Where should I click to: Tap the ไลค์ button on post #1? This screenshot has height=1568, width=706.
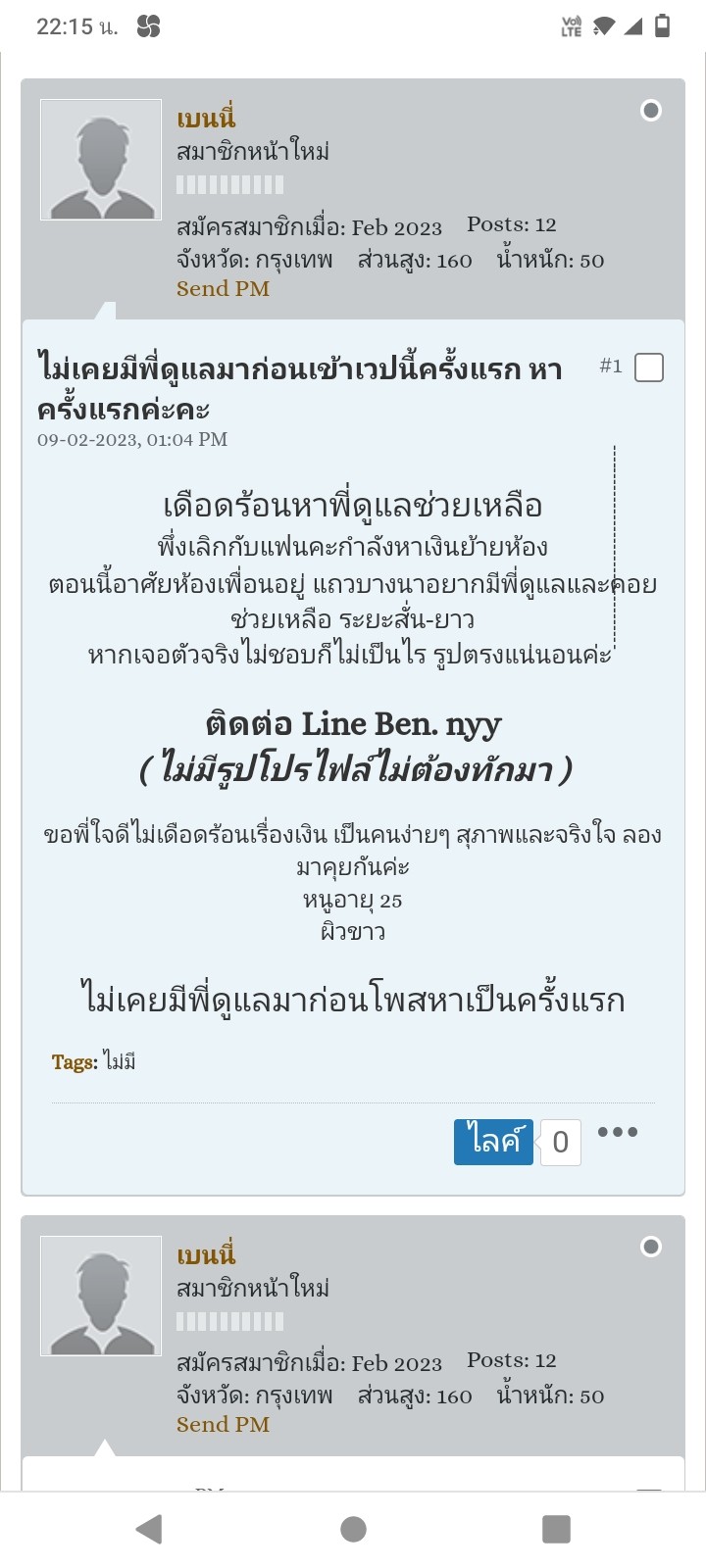[x=493, y=1142]
